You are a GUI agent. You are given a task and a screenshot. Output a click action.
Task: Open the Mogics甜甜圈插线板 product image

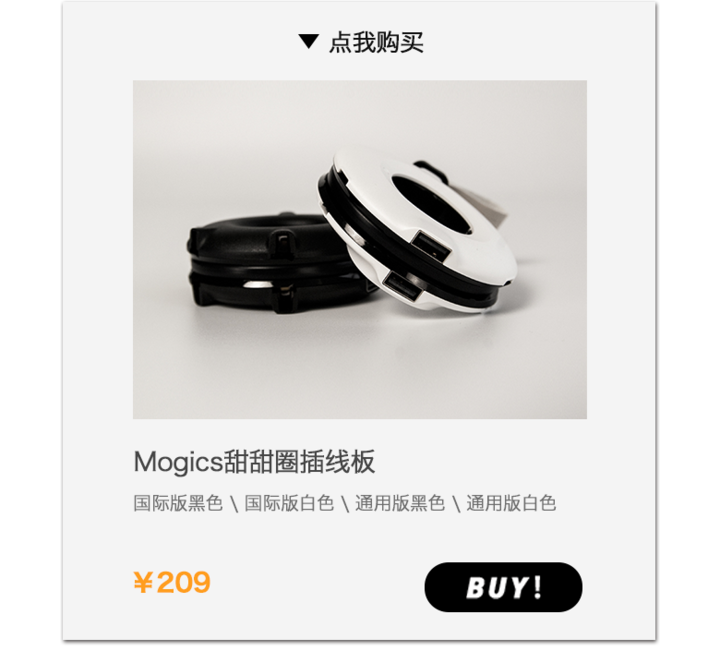point(360,250)
